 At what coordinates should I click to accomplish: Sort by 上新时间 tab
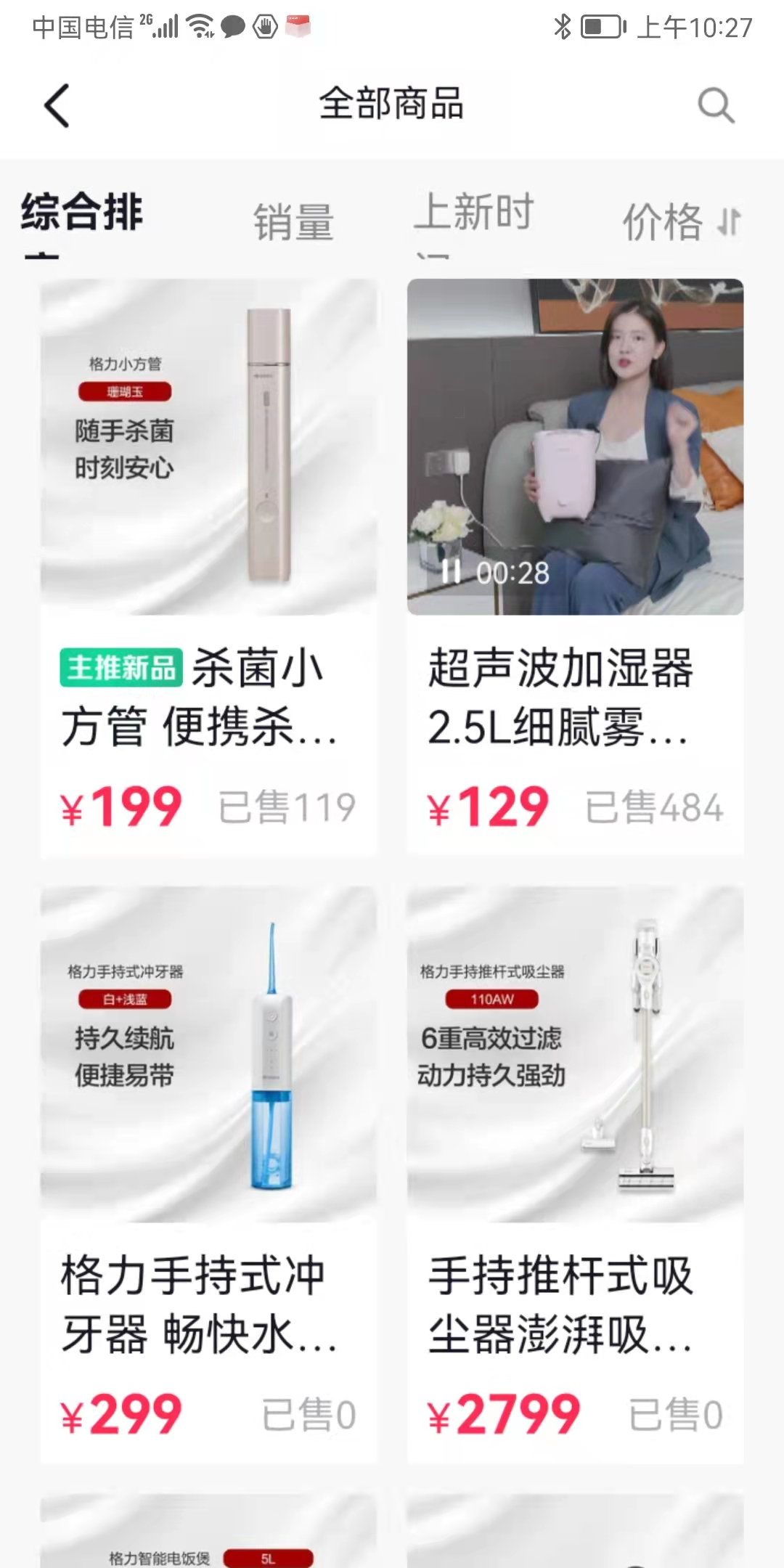(474, 213)
